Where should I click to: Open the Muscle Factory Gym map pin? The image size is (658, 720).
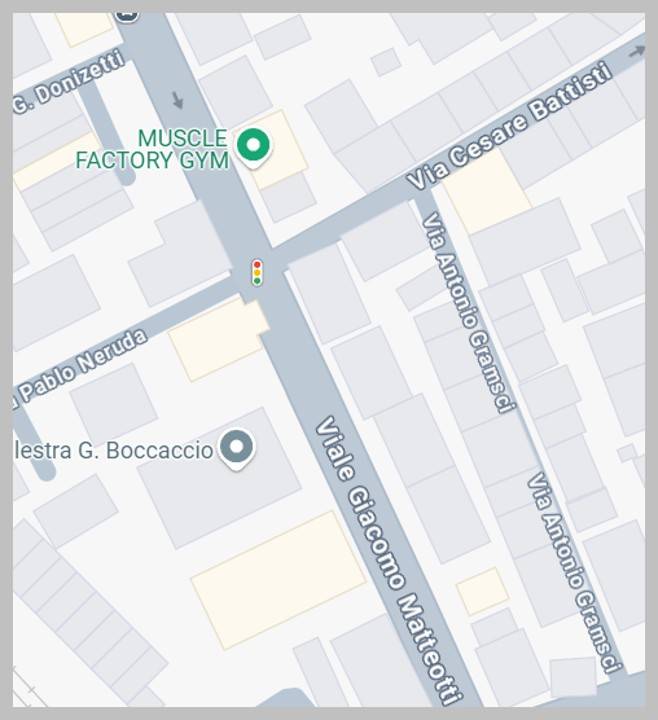(x=253, y=147)
